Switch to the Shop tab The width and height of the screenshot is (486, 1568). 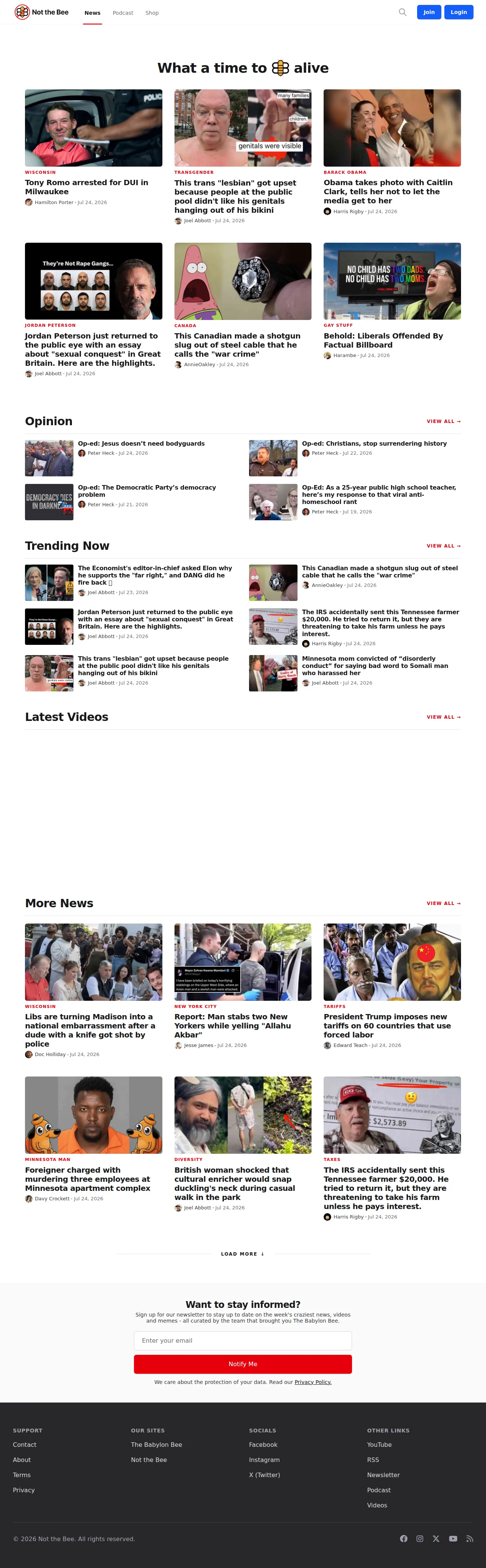[152, 13]
